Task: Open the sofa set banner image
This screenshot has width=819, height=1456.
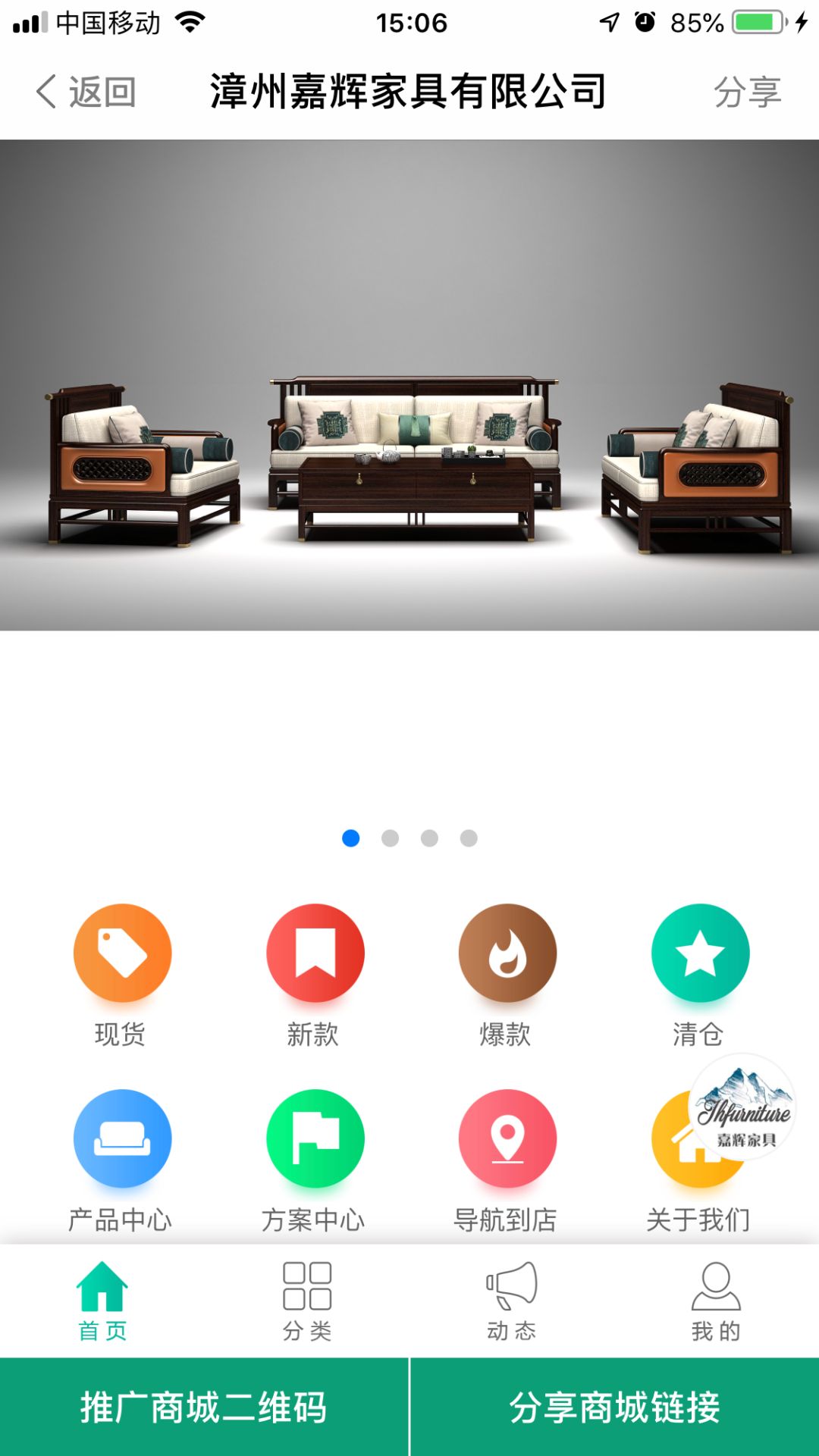Action: pos(409,384)
